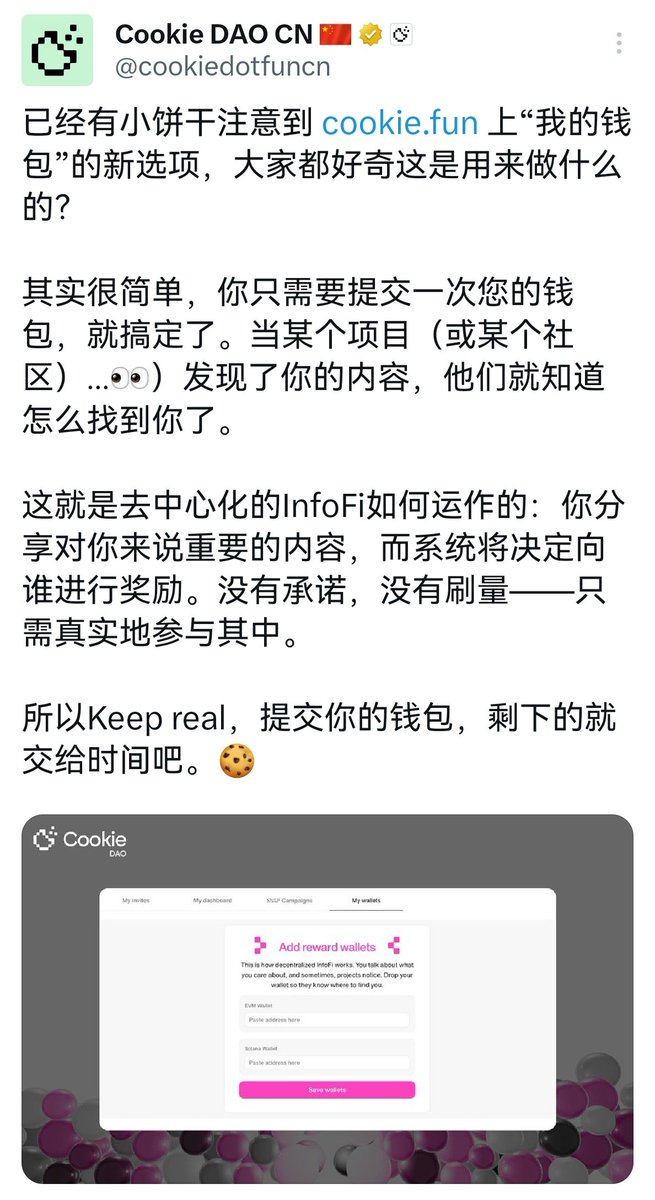Open Cookie DAO CN profile avatar
This screenshot has width=655, height=1200.
coord(57,50)
